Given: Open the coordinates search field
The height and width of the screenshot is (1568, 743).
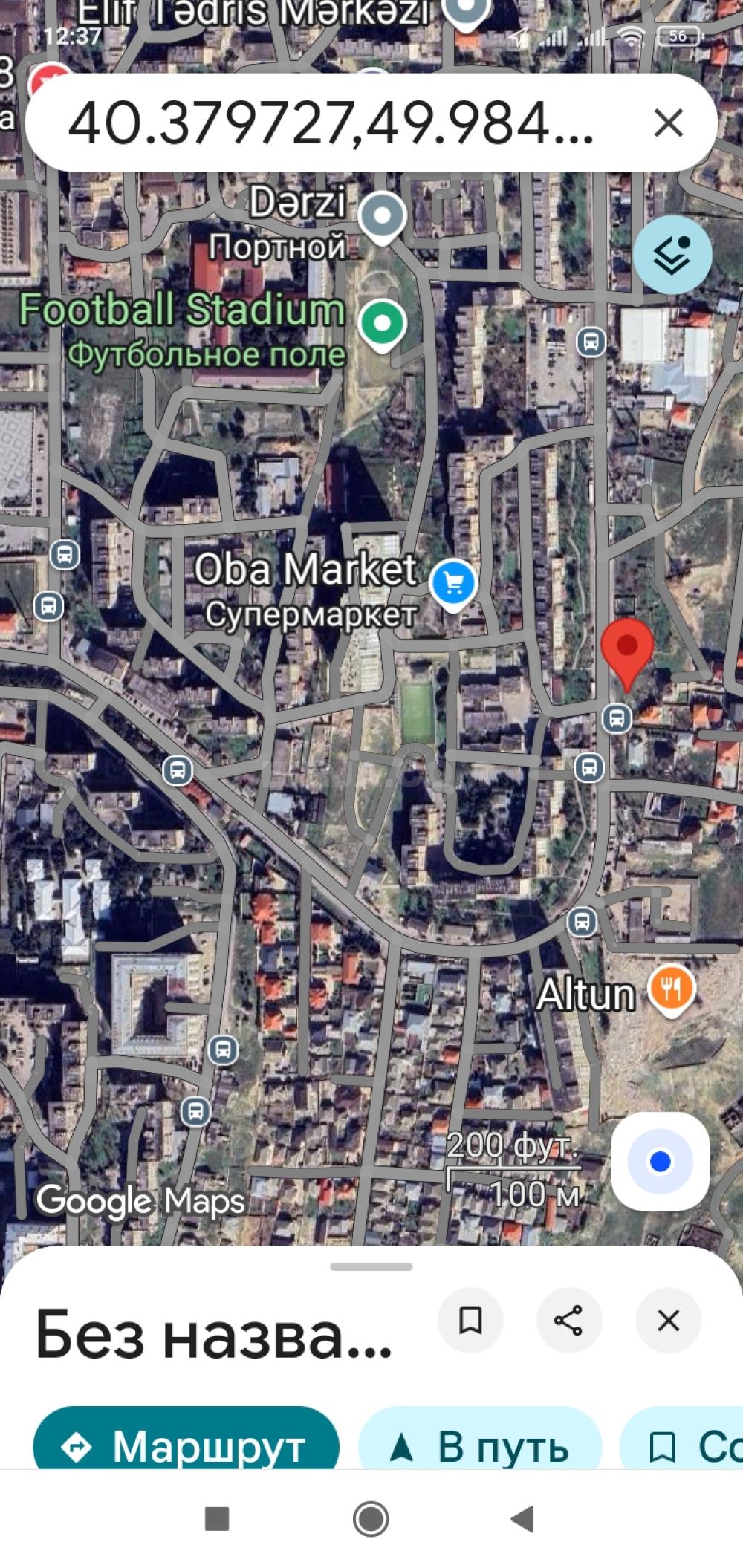Looking at the screenshot, I should pos(331,123).
